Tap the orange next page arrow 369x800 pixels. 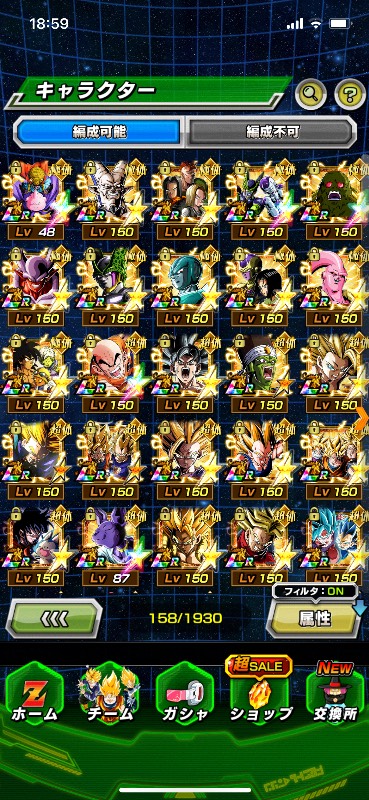[x=363, y=419]
